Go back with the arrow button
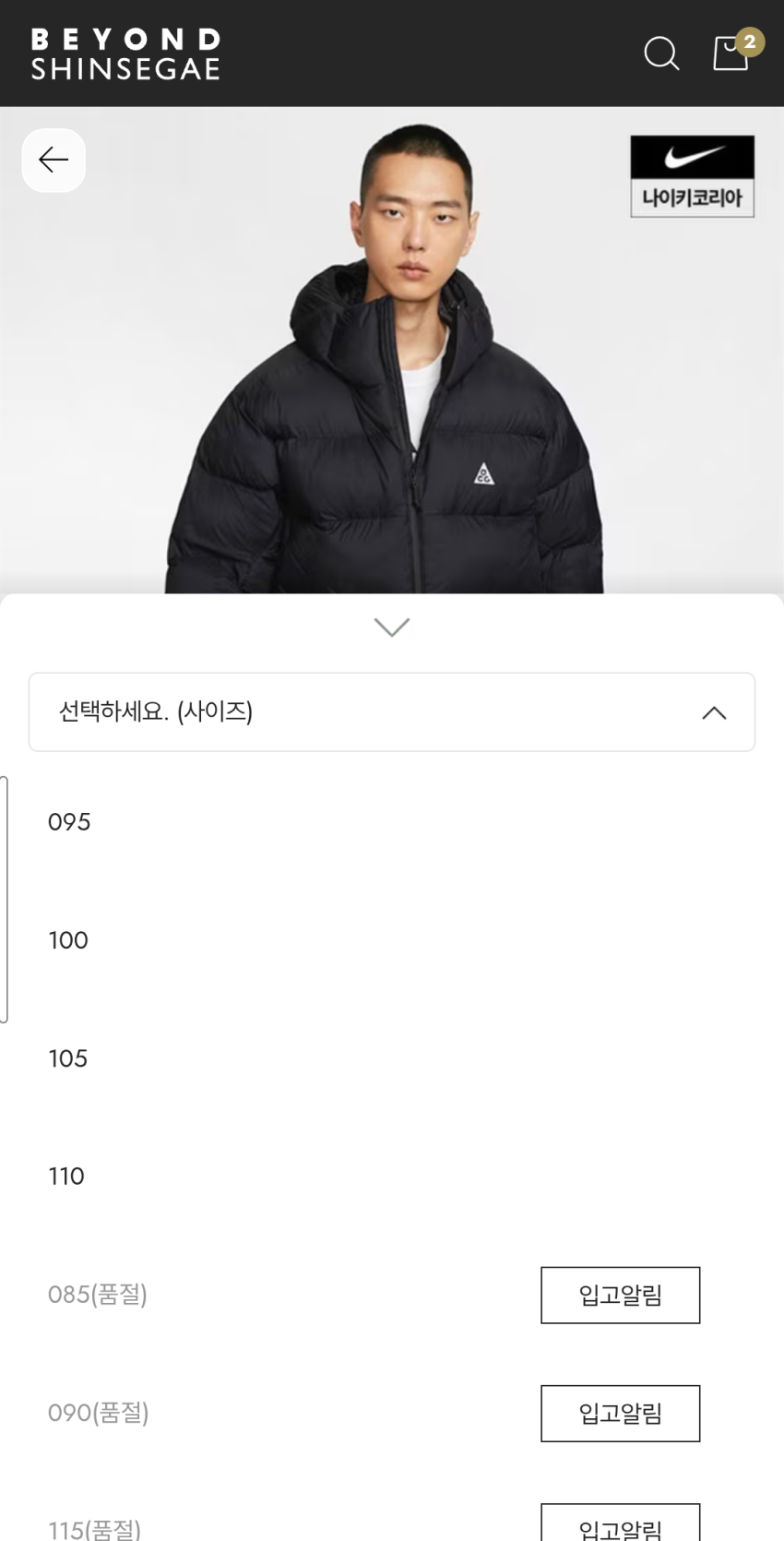The image size is (784, 1541). pos(53,161)
